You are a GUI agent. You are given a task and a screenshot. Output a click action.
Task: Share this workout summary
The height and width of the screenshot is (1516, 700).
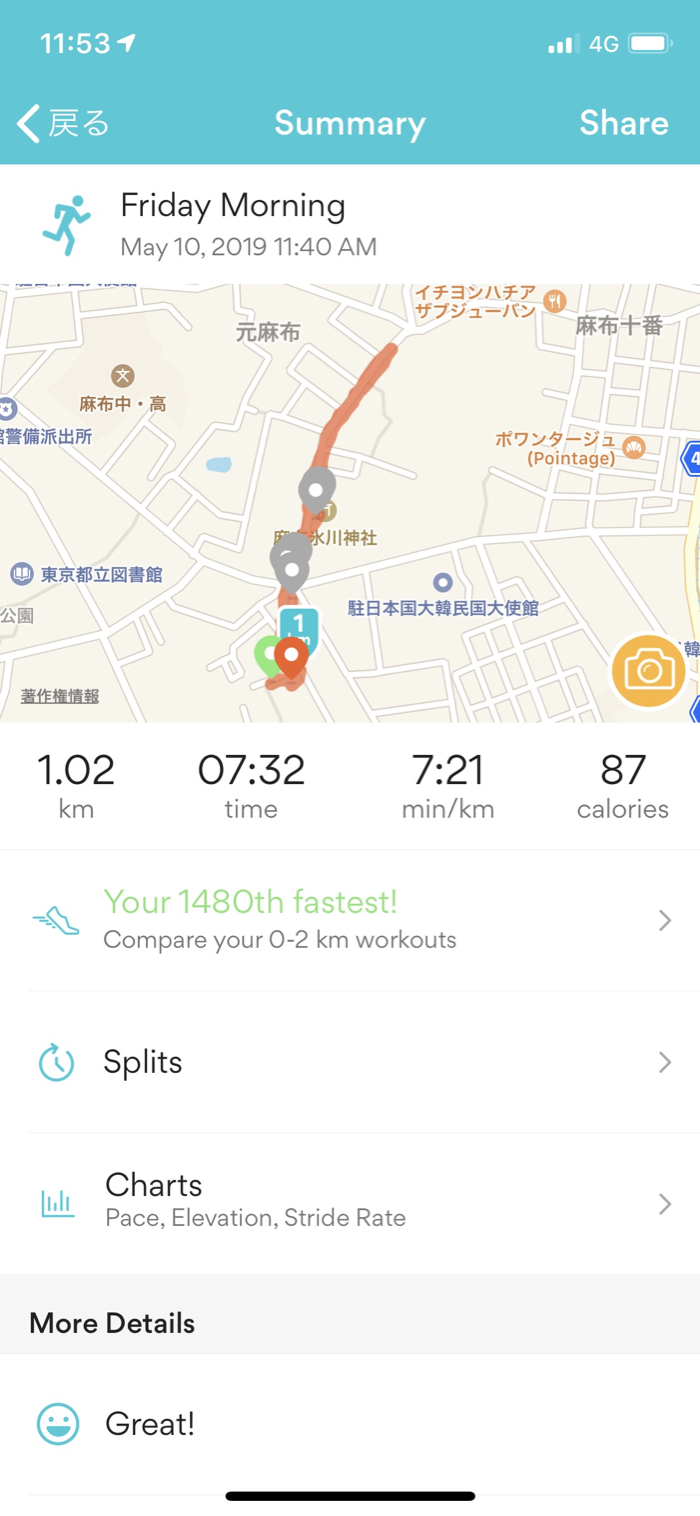click(623, 123)
